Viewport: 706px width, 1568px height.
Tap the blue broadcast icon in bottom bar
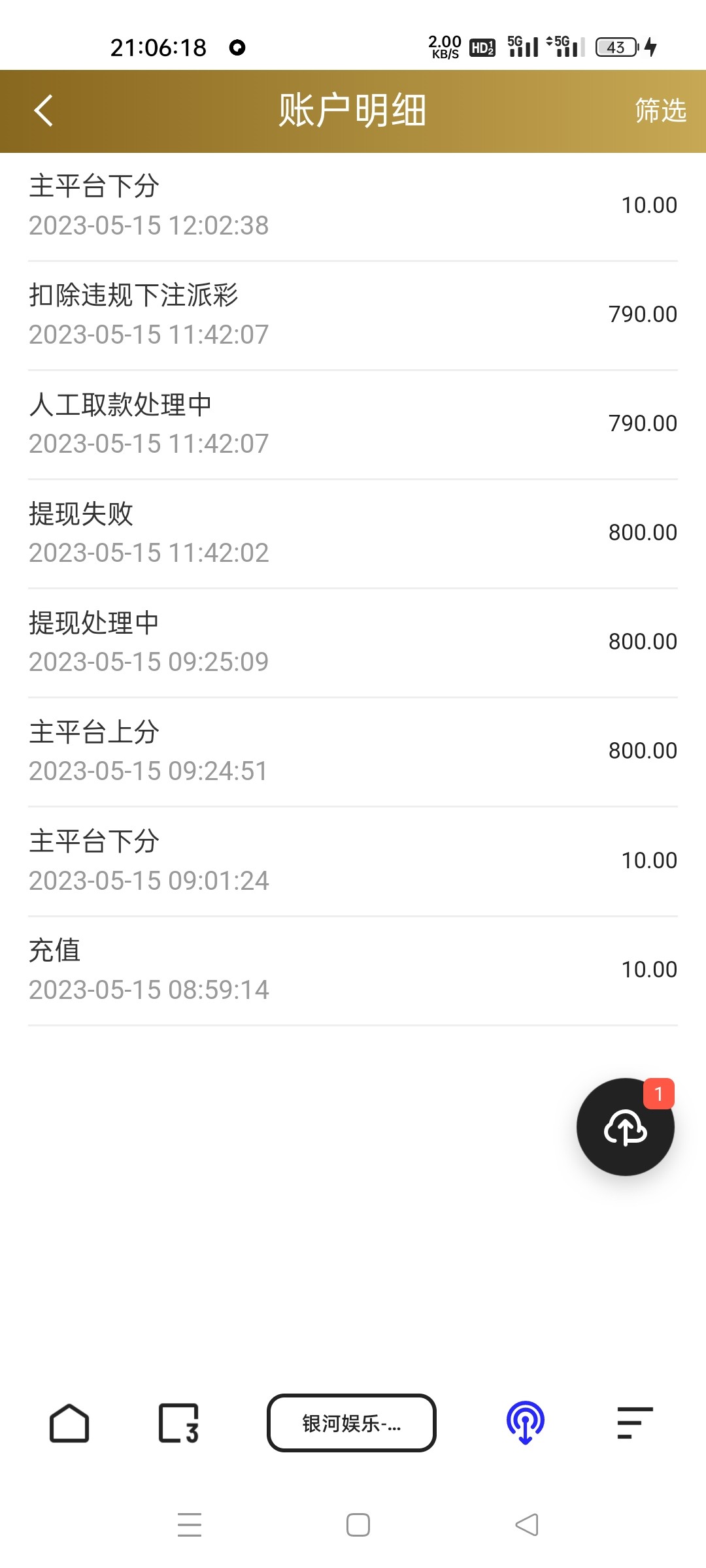click(x=525, y=1423)
